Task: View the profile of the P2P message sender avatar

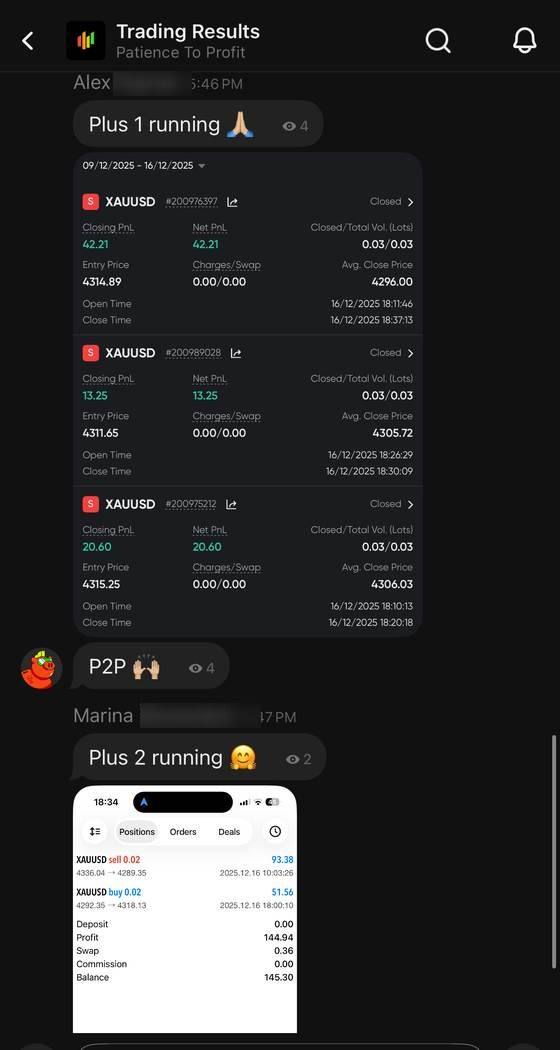Action: pos(42,668)
